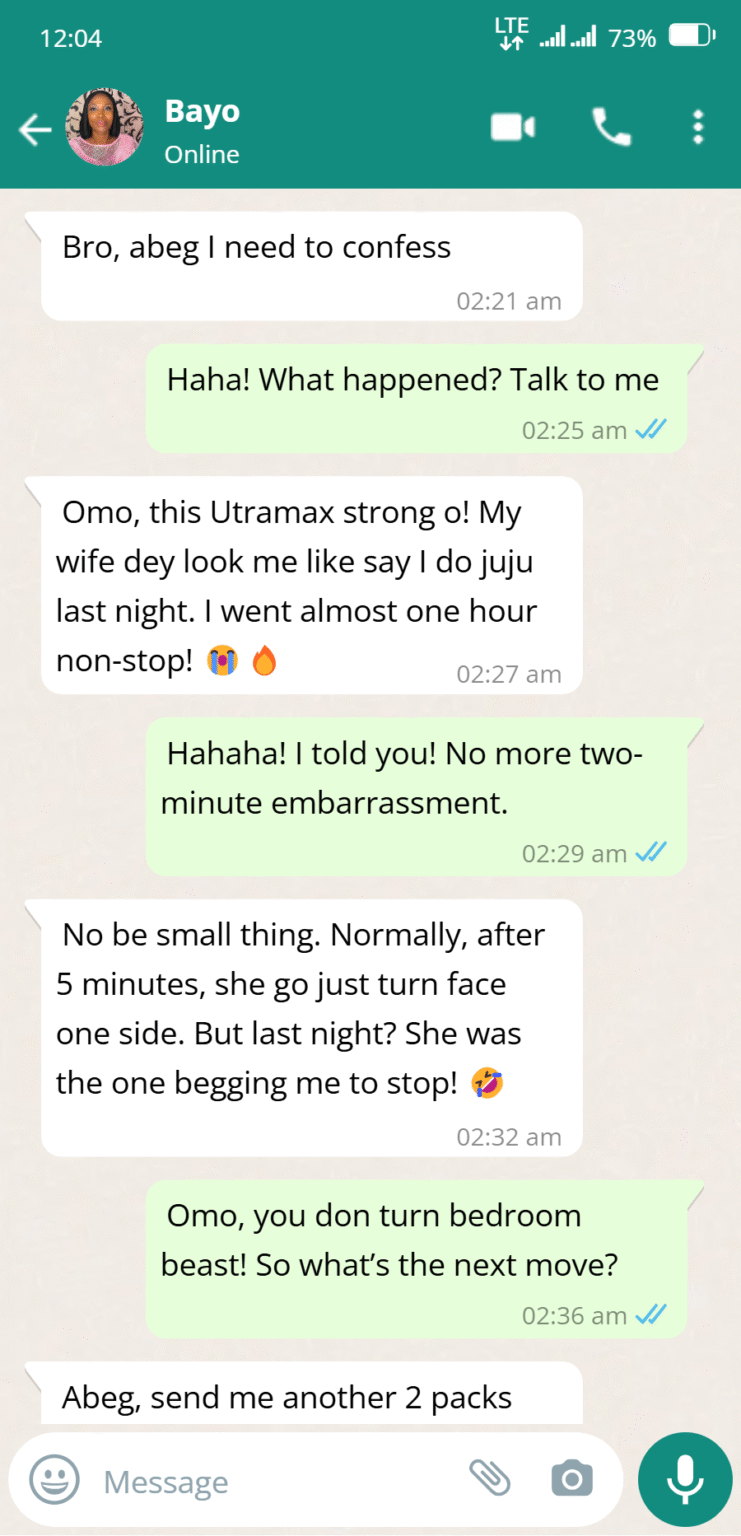This screenshot has height=1536, width=741.
Task: Go back using the arrow
Action: pos(35,129)
